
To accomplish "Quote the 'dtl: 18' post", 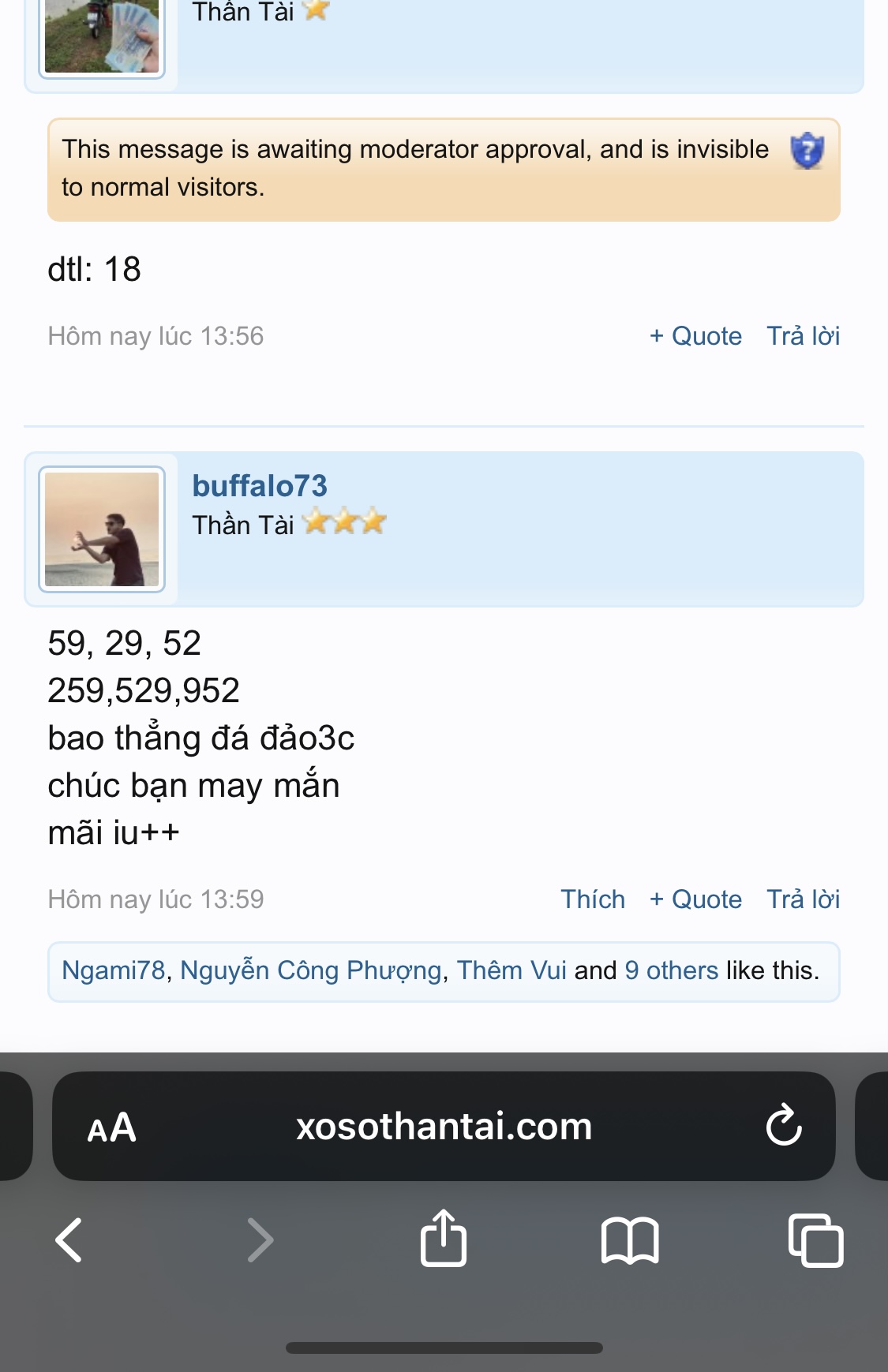I will (x=695, y=336).
